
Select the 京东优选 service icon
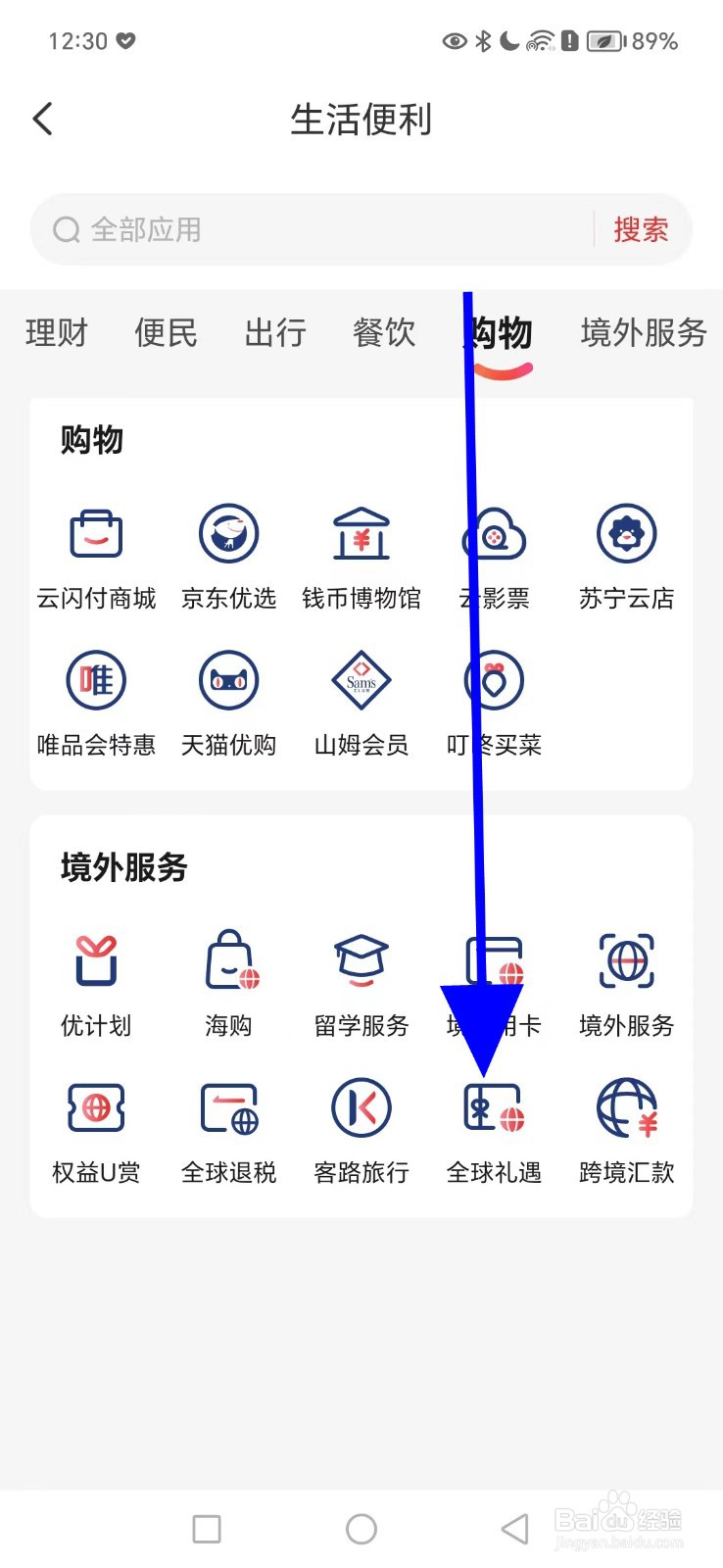[227, 554]
